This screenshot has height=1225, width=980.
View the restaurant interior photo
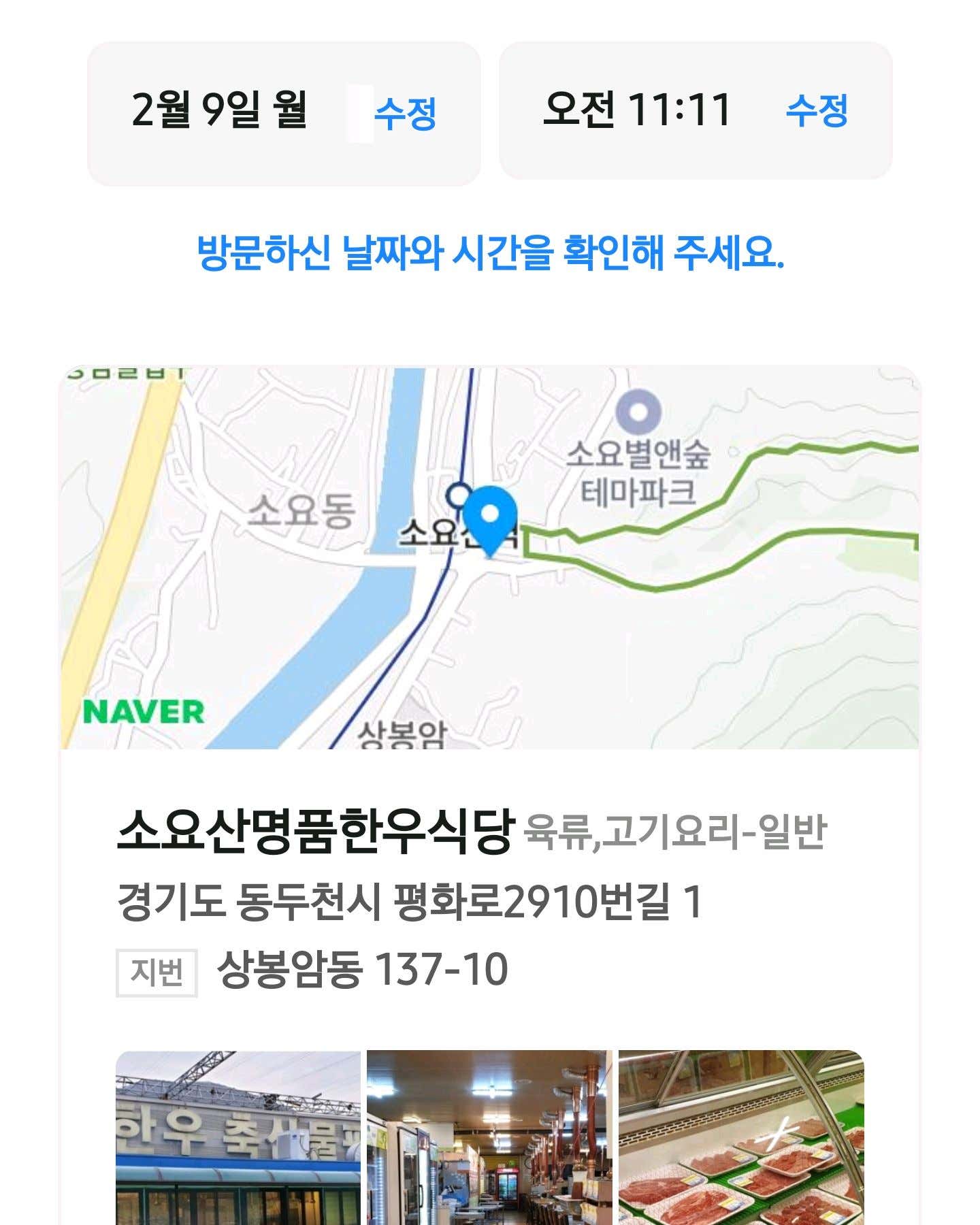click(489, 1137)
